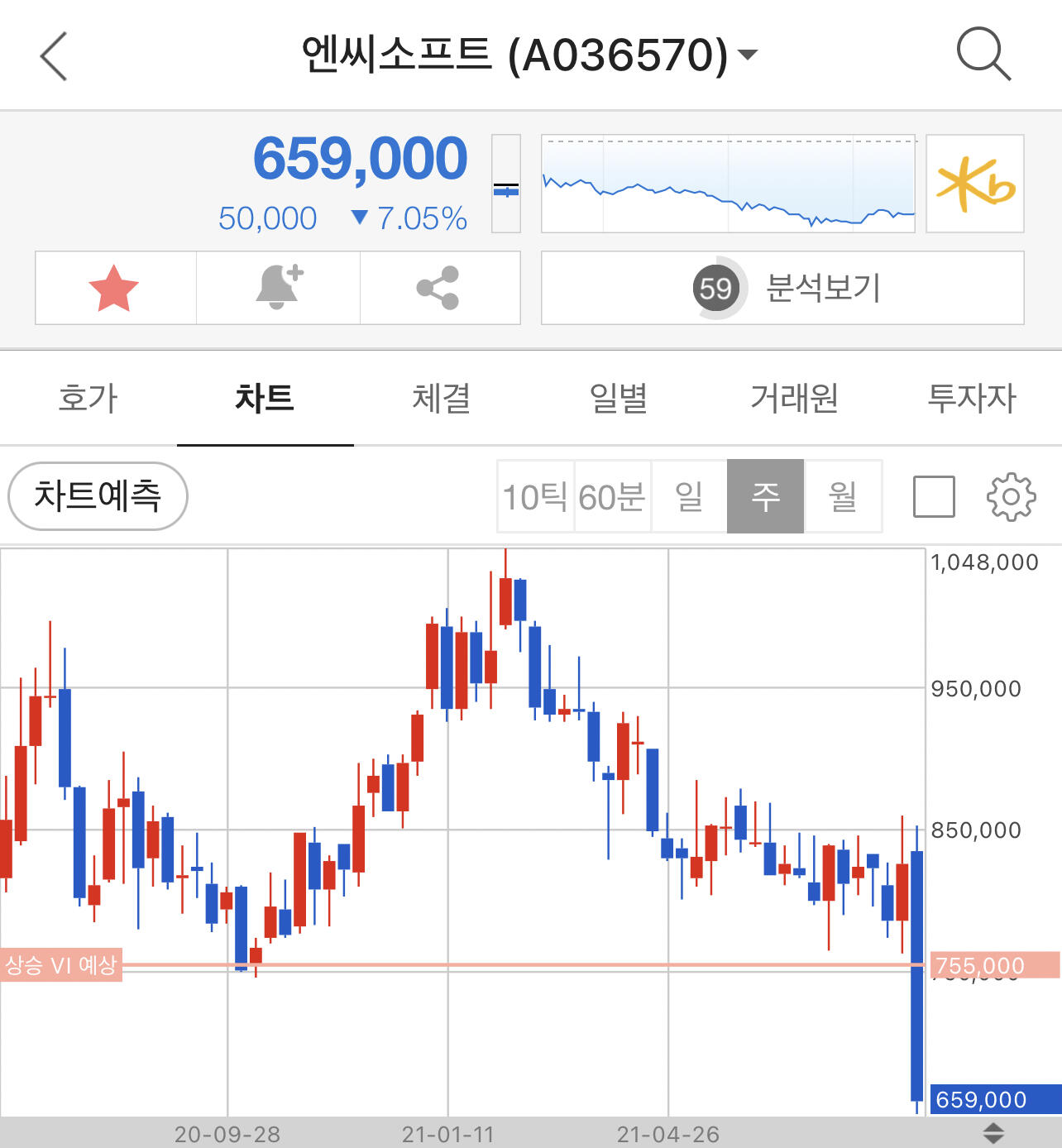Viewport: 1062px width, 1148px height.
Task: Select the 일 daily chart interval
Action: click(689, 496)
